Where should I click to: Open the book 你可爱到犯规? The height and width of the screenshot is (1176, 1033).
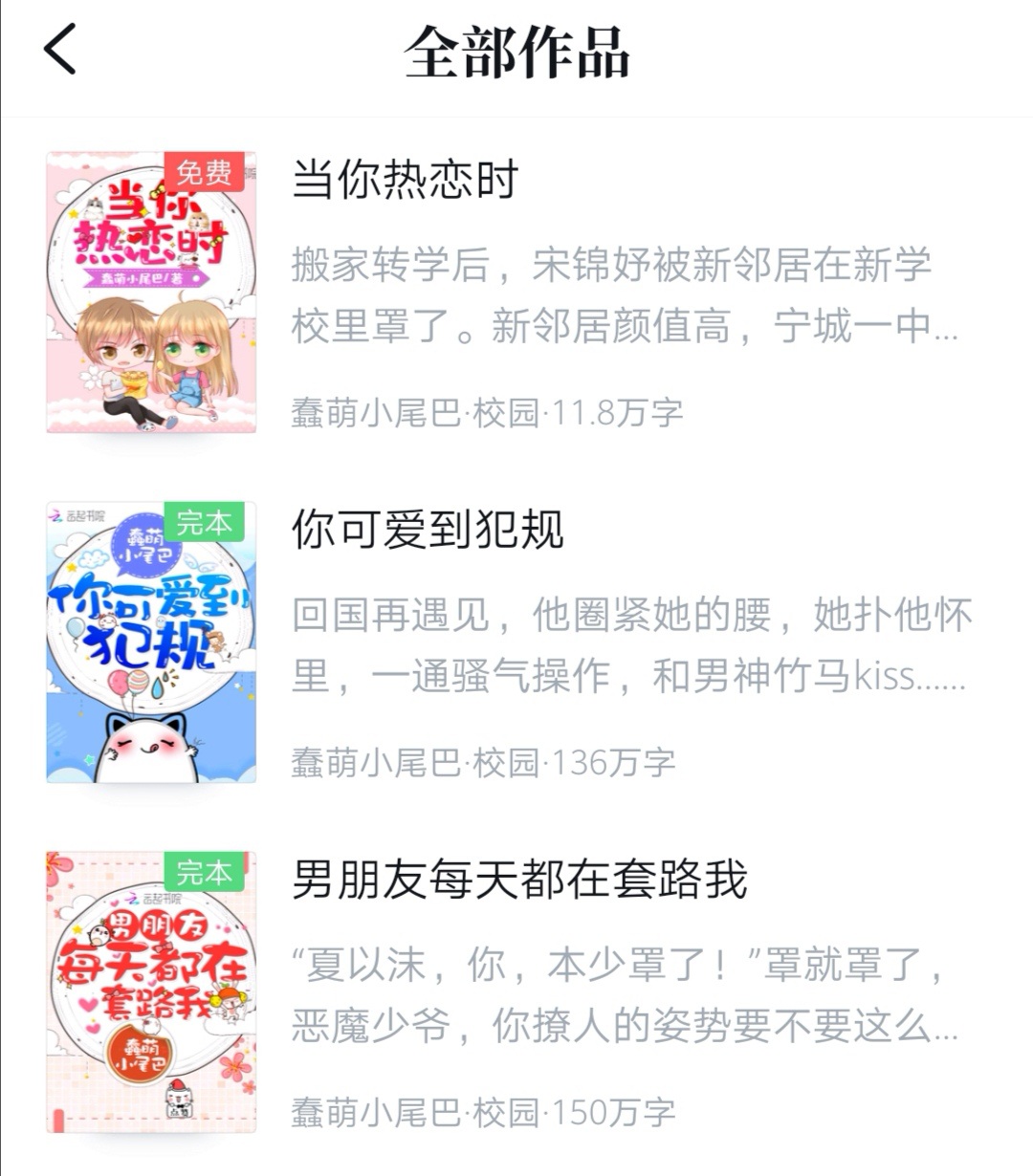pos(428,529)
